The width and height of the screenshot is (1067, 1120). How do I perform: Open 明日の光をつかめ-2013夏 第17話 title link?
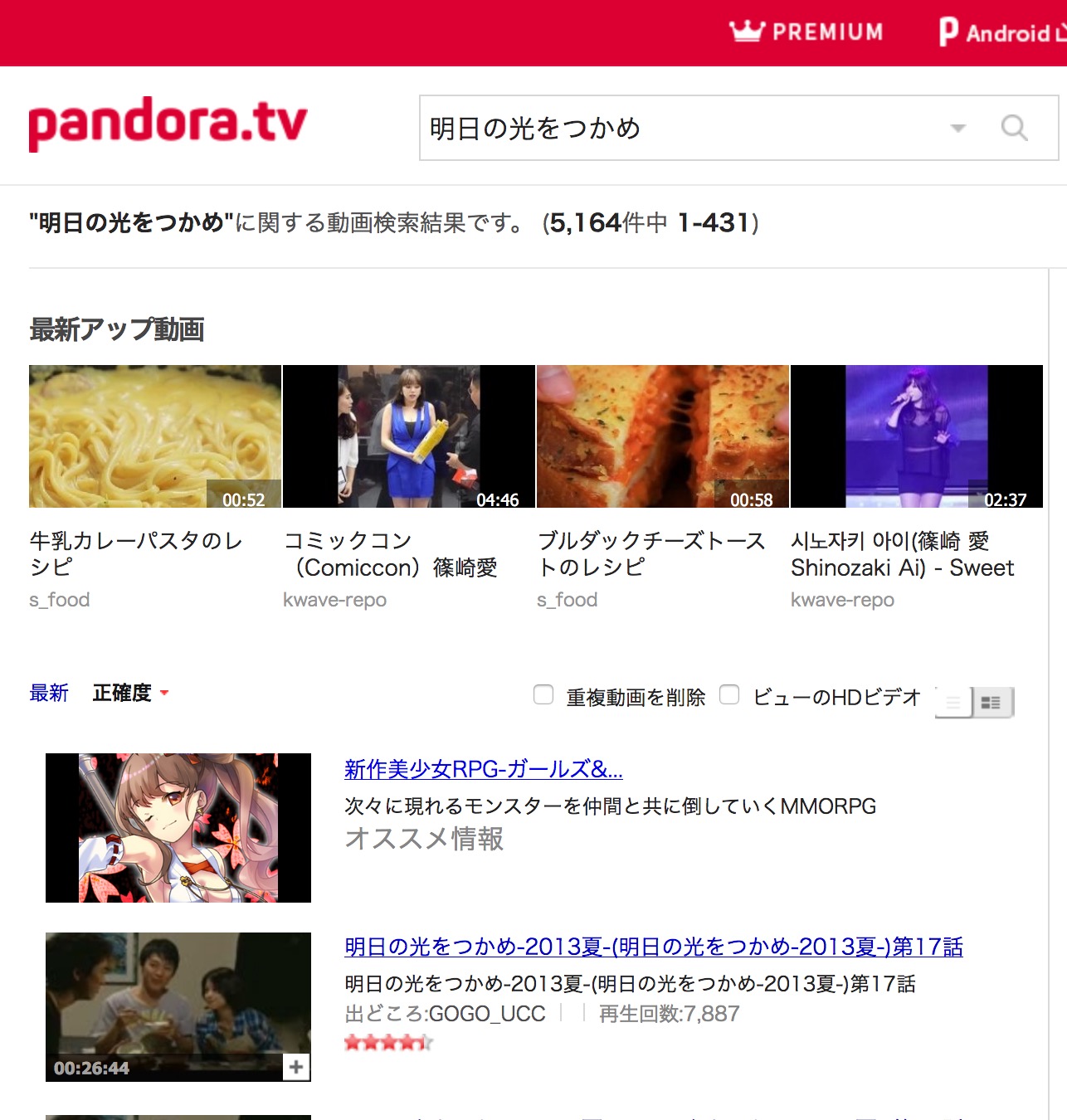pyautogui.click(x=653, y=947)
